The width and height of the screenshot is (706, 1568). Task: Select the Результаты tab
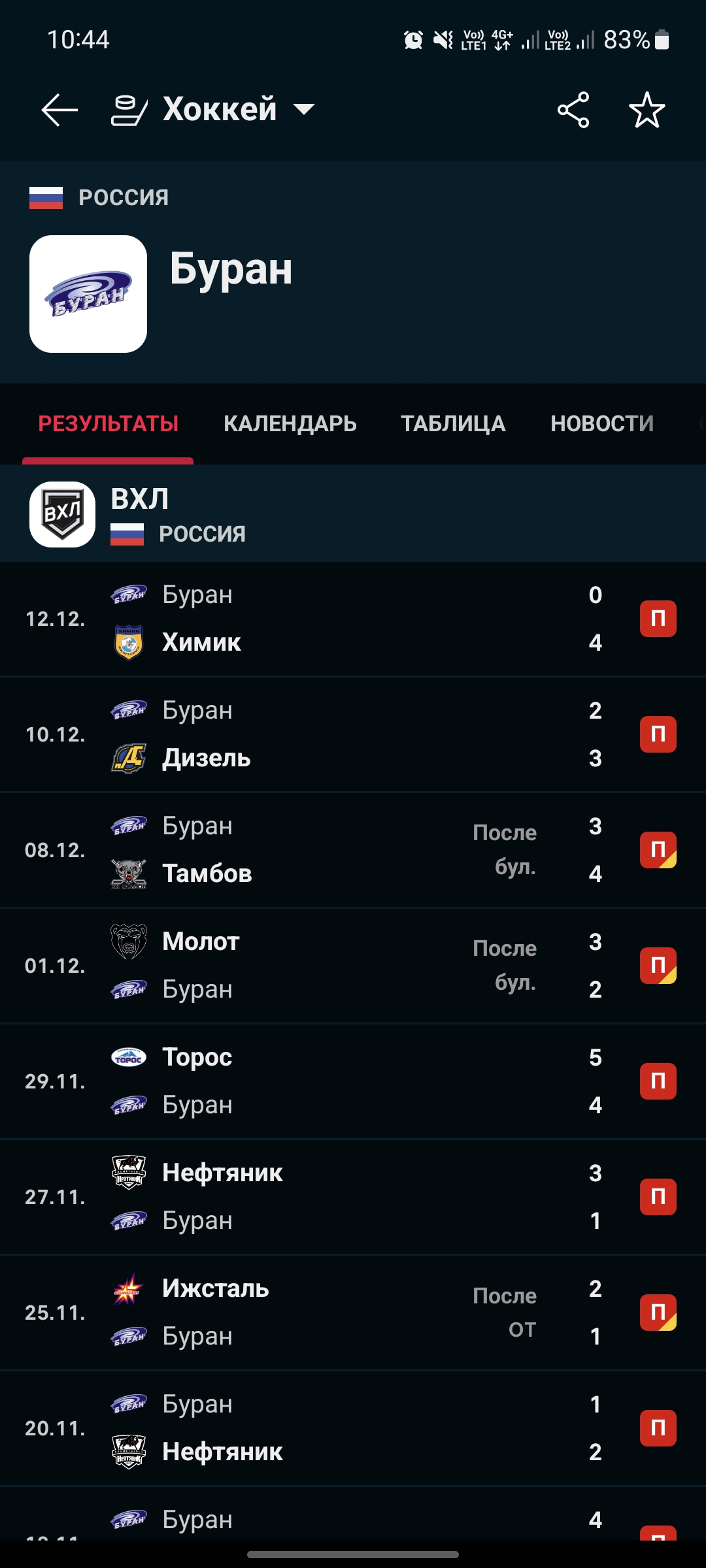click(108, 423)
